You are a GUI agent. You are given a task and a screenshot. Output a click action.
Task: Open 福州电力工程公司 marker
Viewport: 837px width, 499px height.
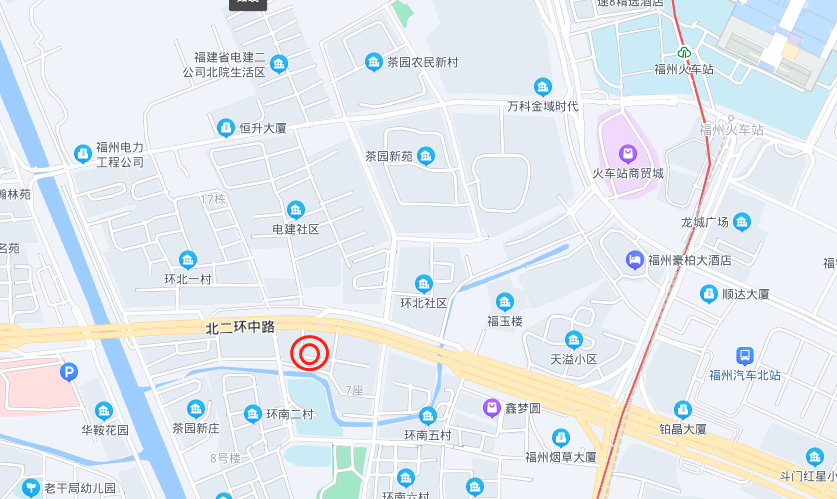click(x=82, y=153)
